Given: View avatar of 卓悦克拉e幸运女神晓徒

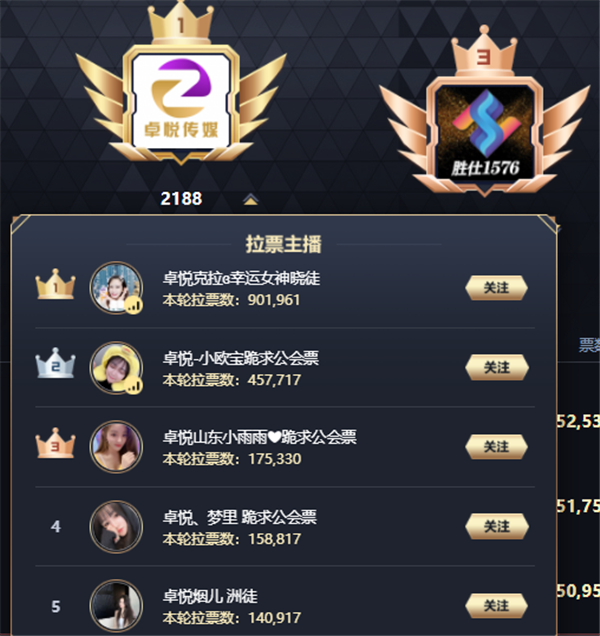Looking at the screenshot, I should coord(116,288).
